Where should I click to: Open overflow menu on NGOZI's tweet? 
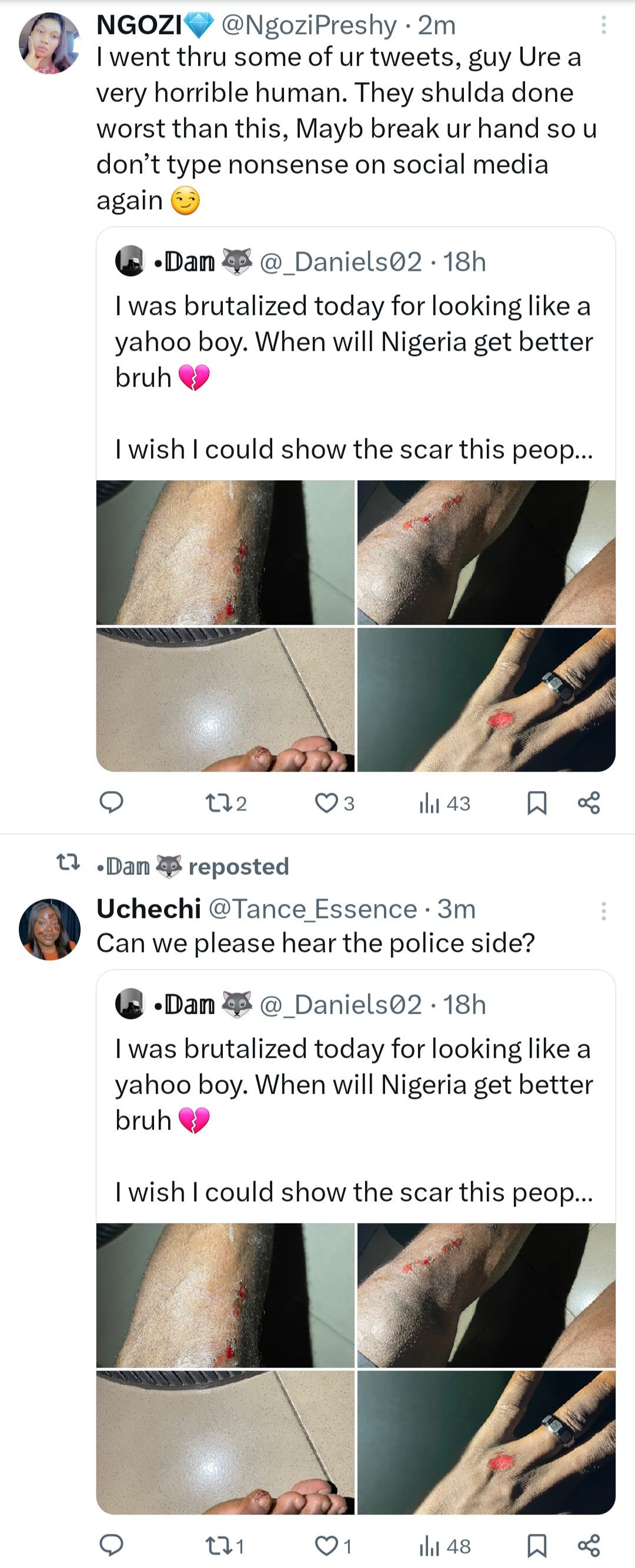603,25
